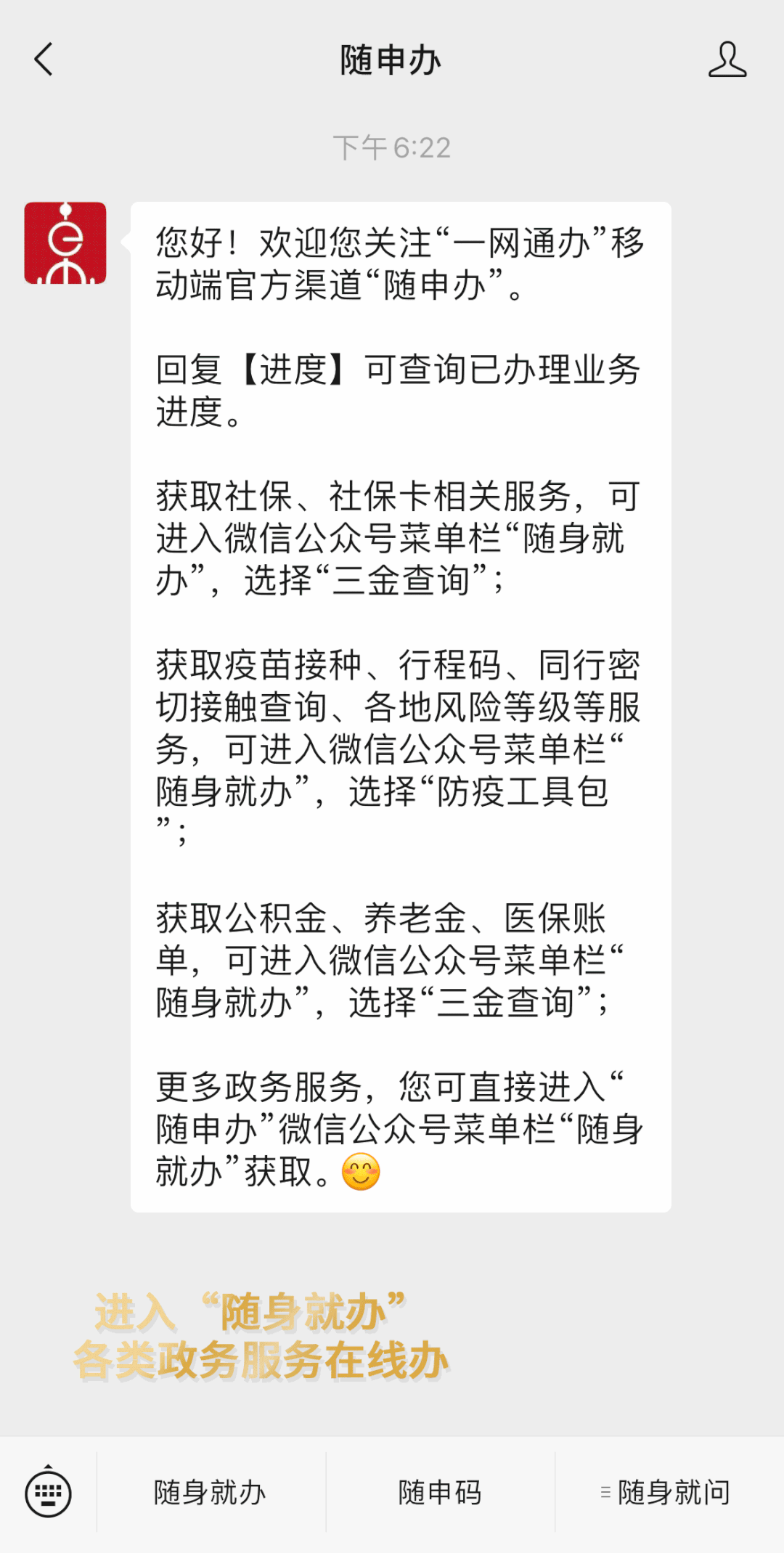Screen dimensions: 784x1553
Task: Expand the 随身就办 service menu
Action: pyautogui.click(x=209, y=1494)
